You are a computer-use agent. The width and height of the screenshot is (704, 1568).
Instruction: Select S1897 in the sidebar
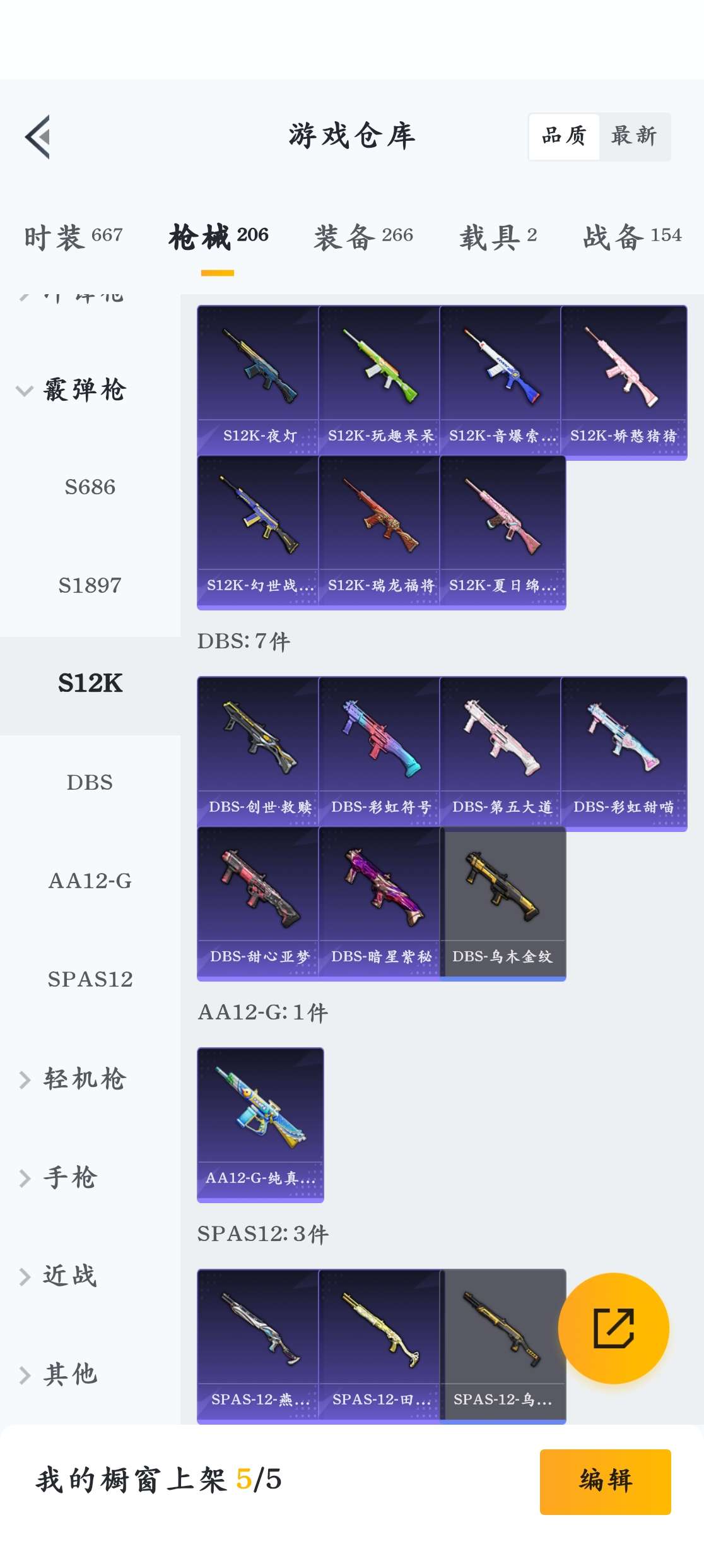(x=90, y=586)
